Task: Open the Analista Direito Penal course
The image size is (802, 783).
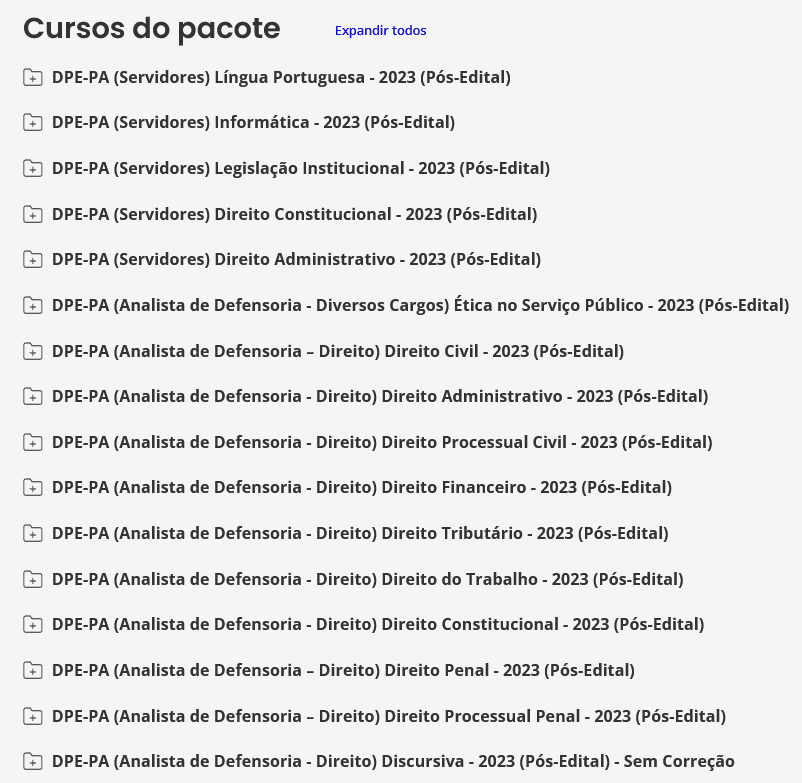Action: pyautogui.click(x=343, y=670)
